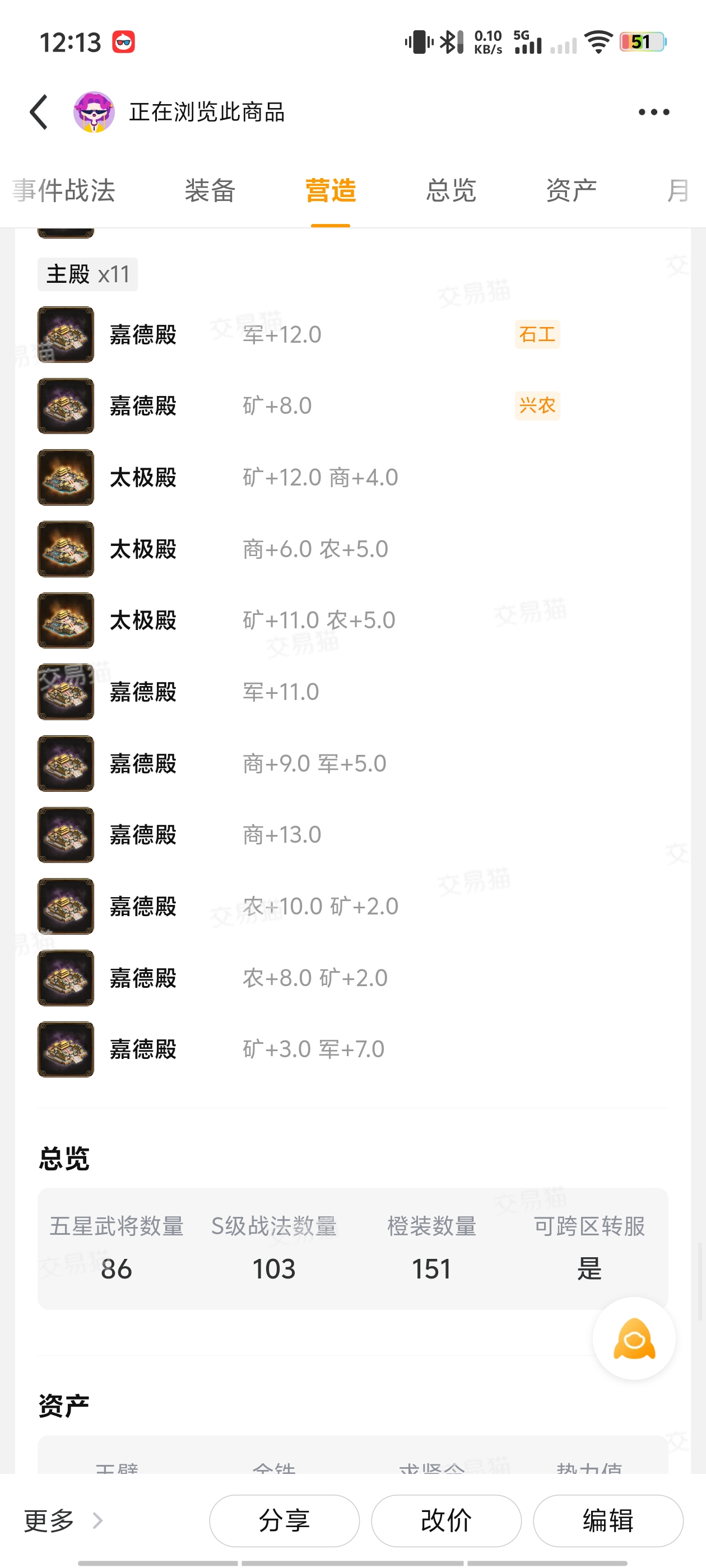Tap the 分享 button

click(x=285, y=1520)
